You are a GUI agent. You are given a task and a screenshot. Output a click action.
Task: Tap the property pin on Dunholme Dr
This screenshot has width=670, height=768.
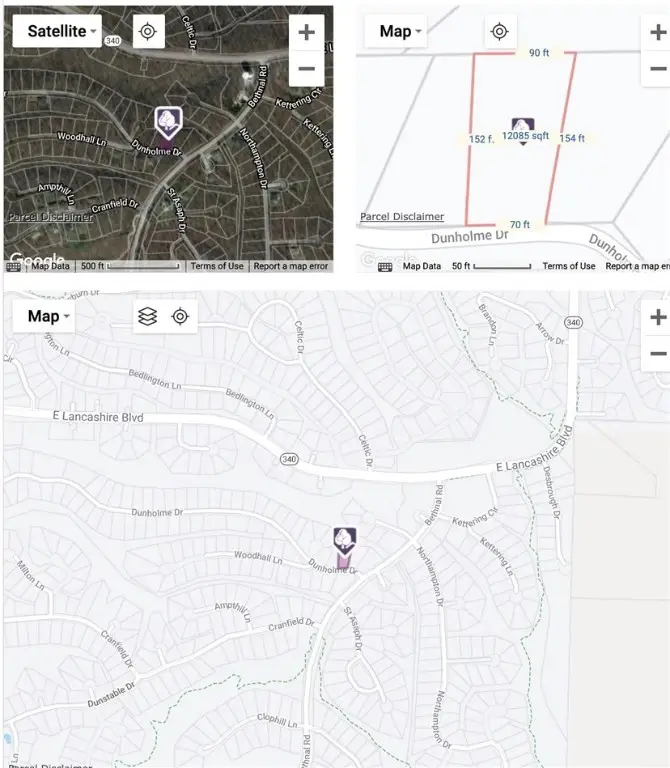pos(344,544)
